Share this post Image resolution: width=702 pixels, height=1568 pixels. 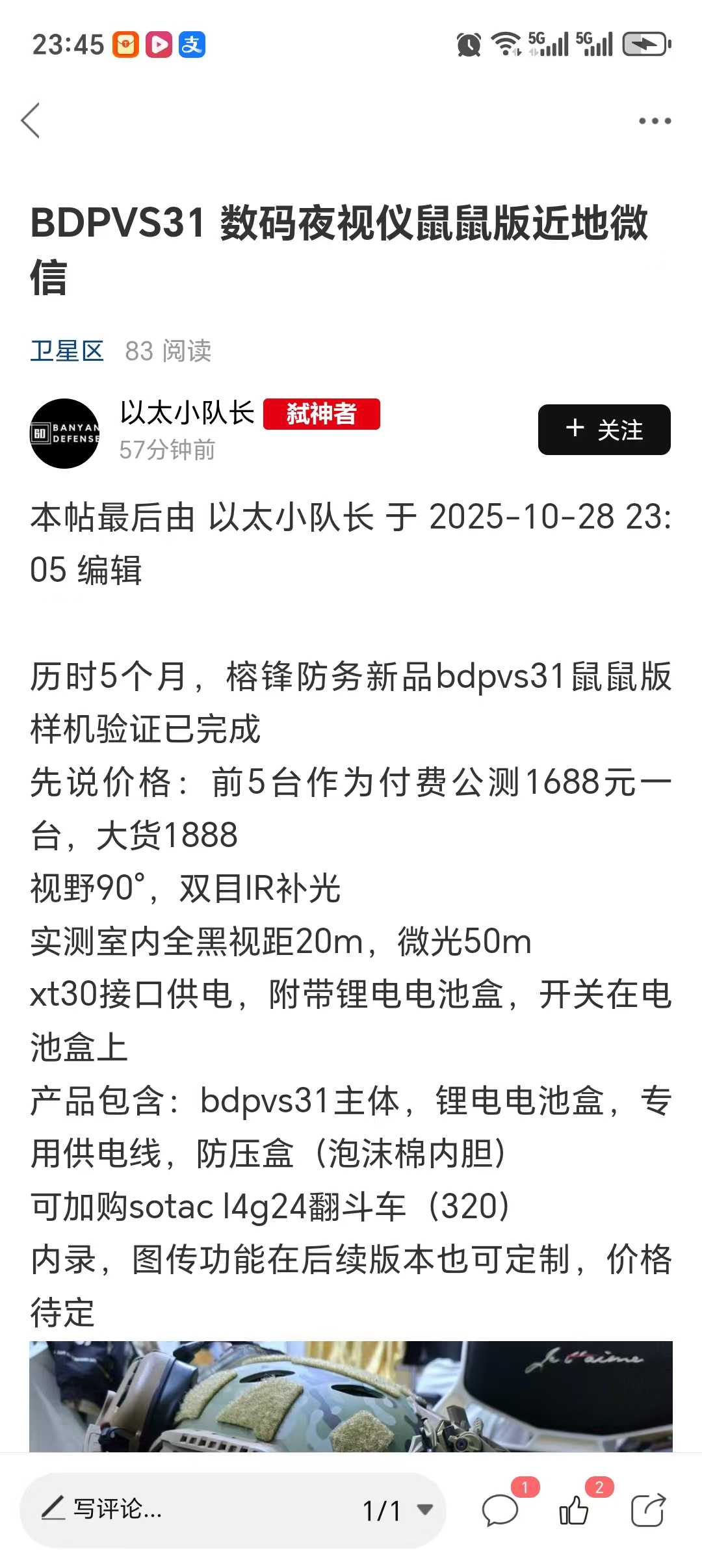[648, 1509]
